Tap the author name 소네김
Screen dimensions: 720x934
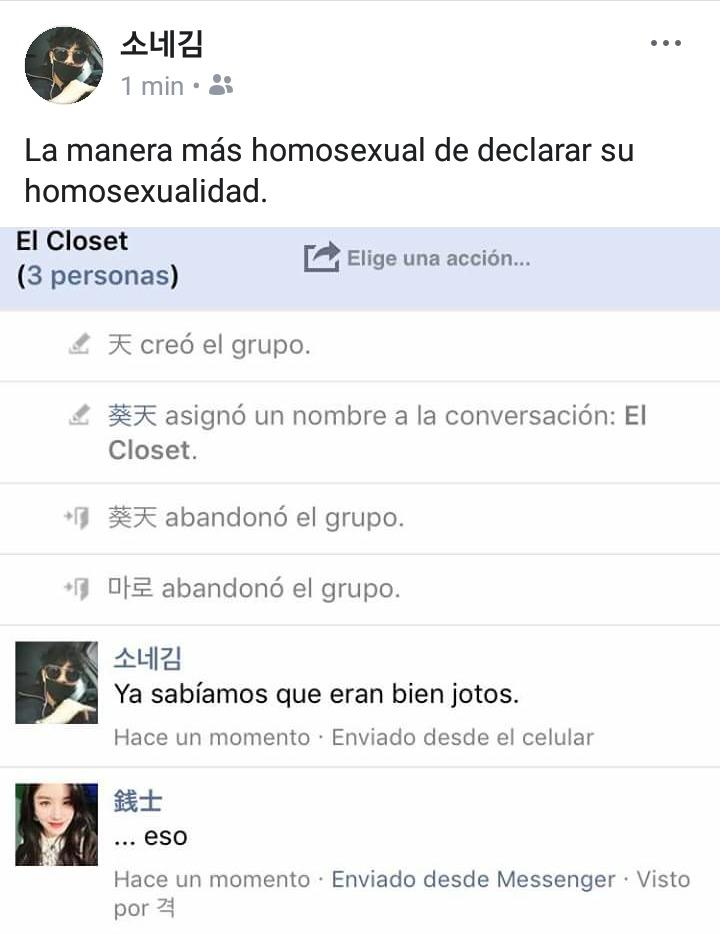click(161, 44)
